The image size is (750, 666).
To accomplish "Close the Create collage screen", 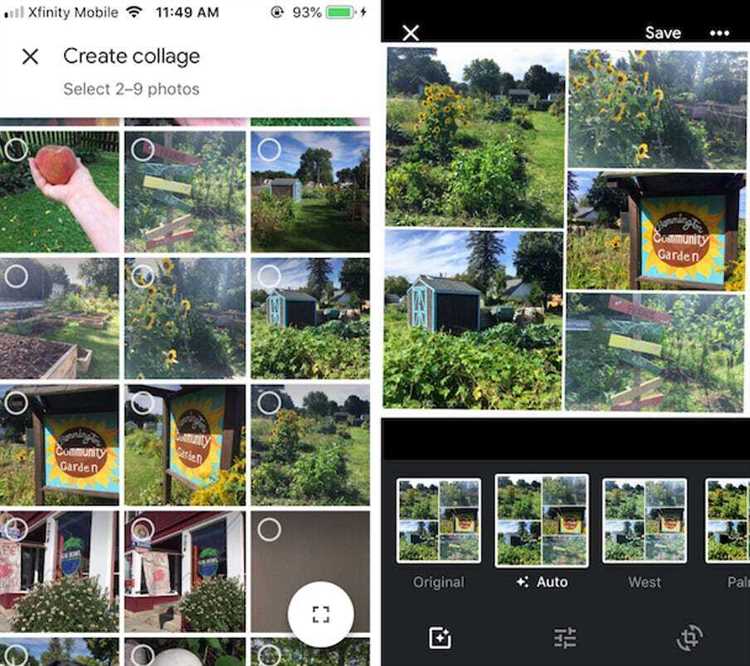I will [30, 56].
